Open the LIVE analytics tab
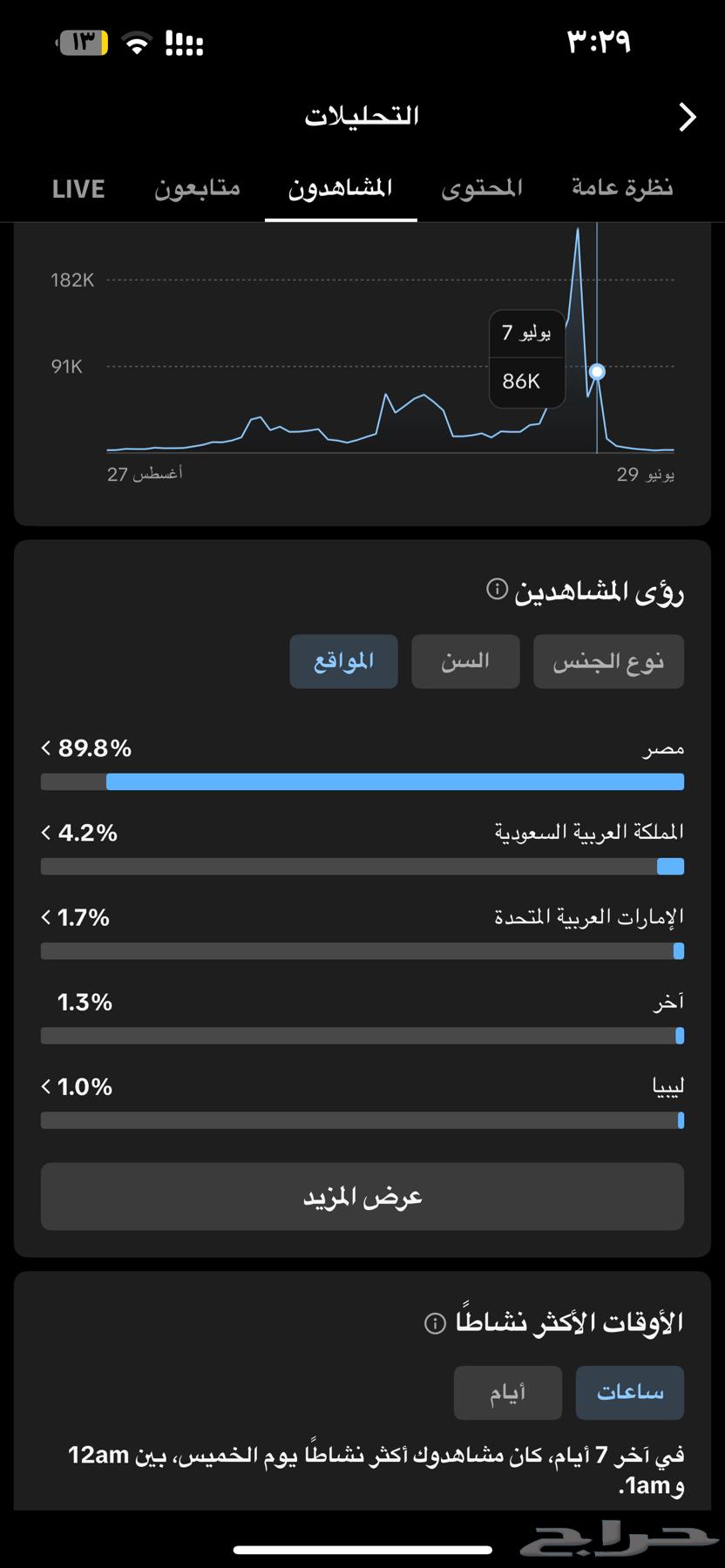 pyautogui.click(x=78, y=188)
